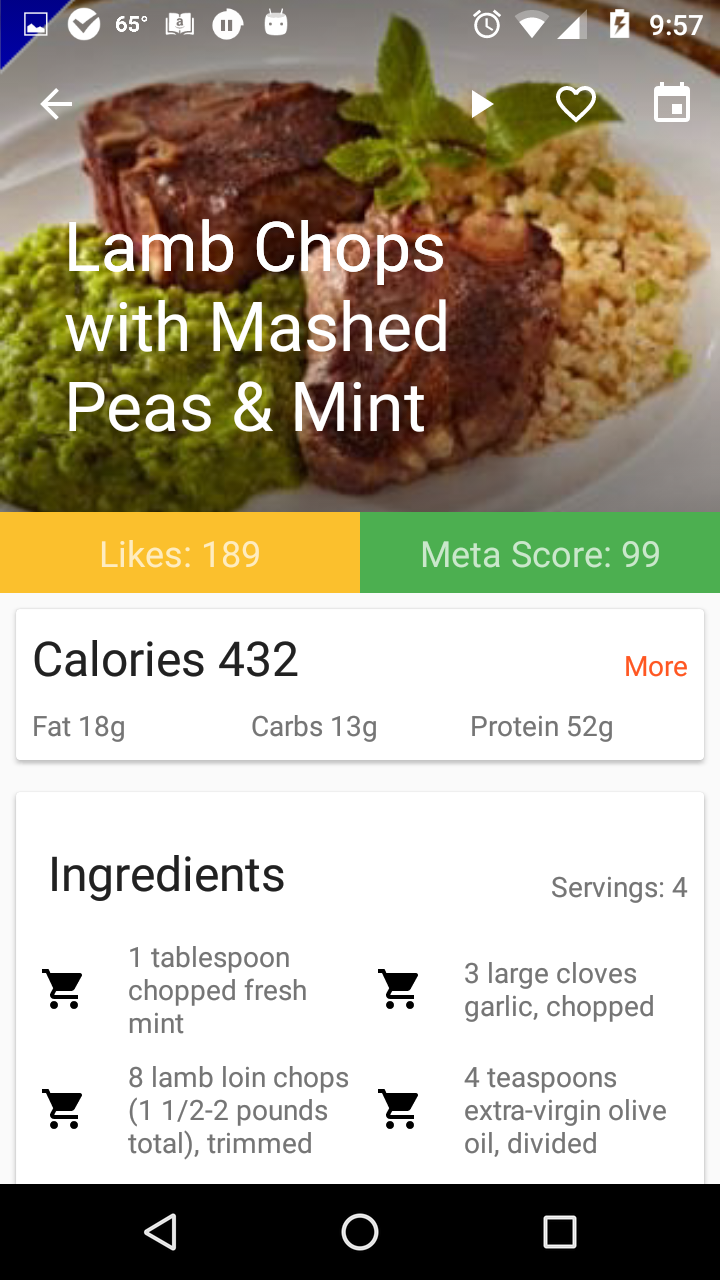This screenshot has height=1280, width=720.
Task: Tap Servings: 4 to adjust portions
Action: click(619, 887)
